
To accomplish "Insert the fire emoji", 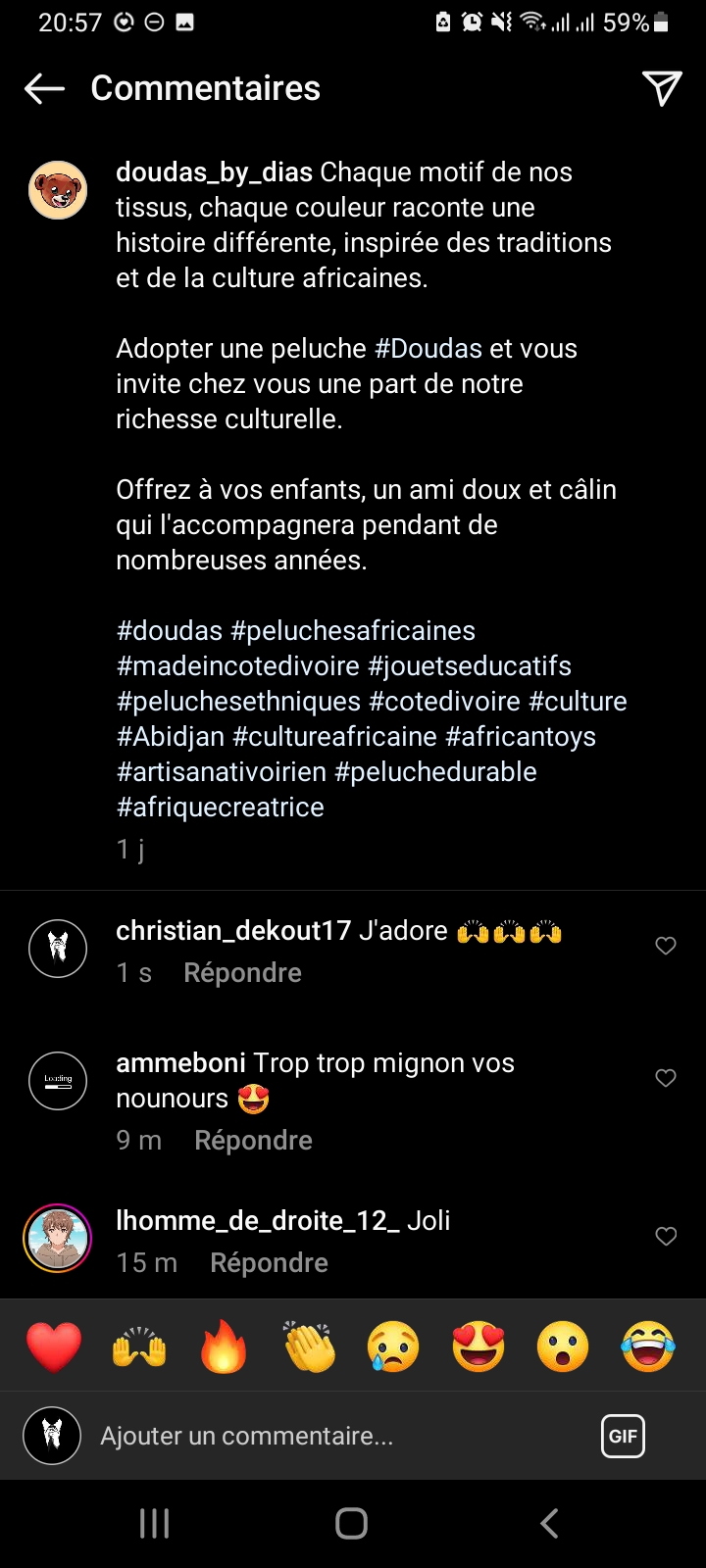I will point(224,1347).
